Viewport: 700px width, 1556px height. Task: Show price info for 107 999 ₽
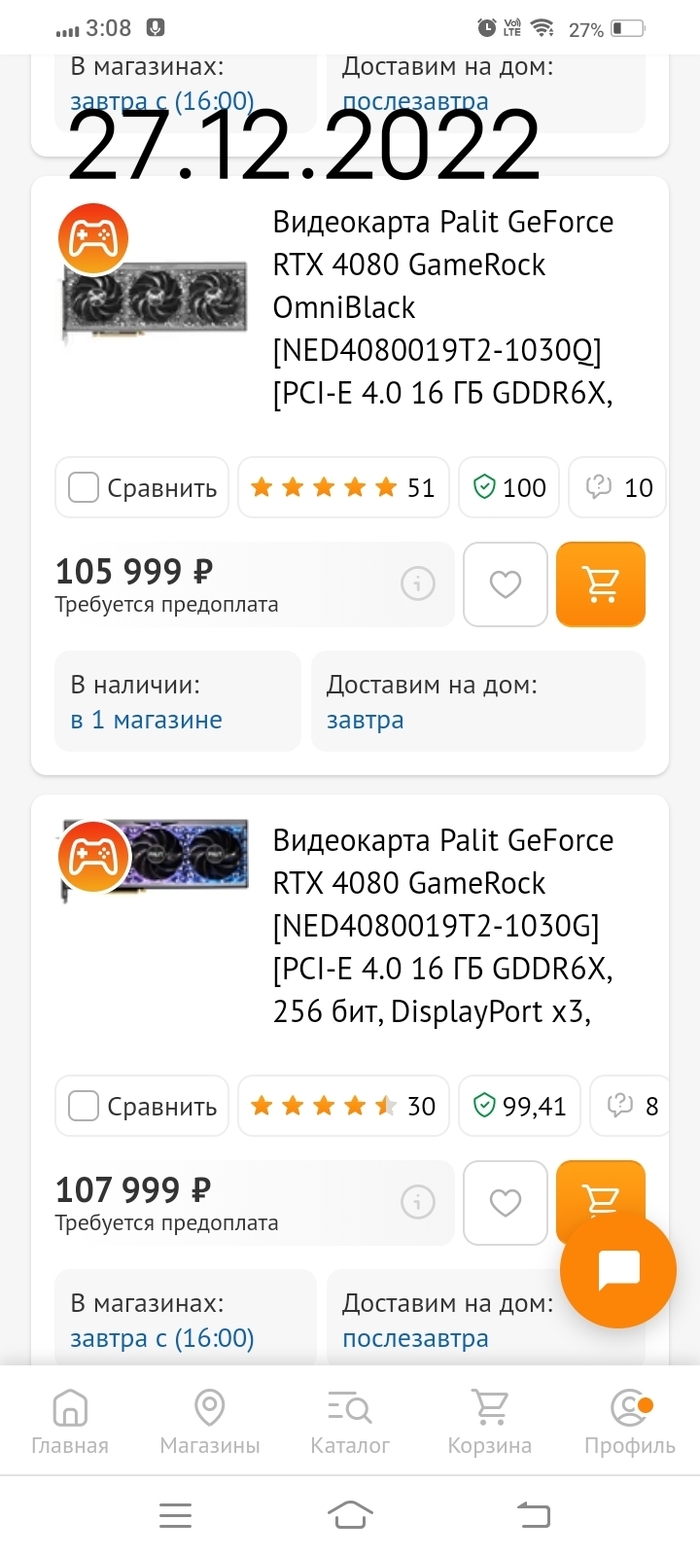418,1202
